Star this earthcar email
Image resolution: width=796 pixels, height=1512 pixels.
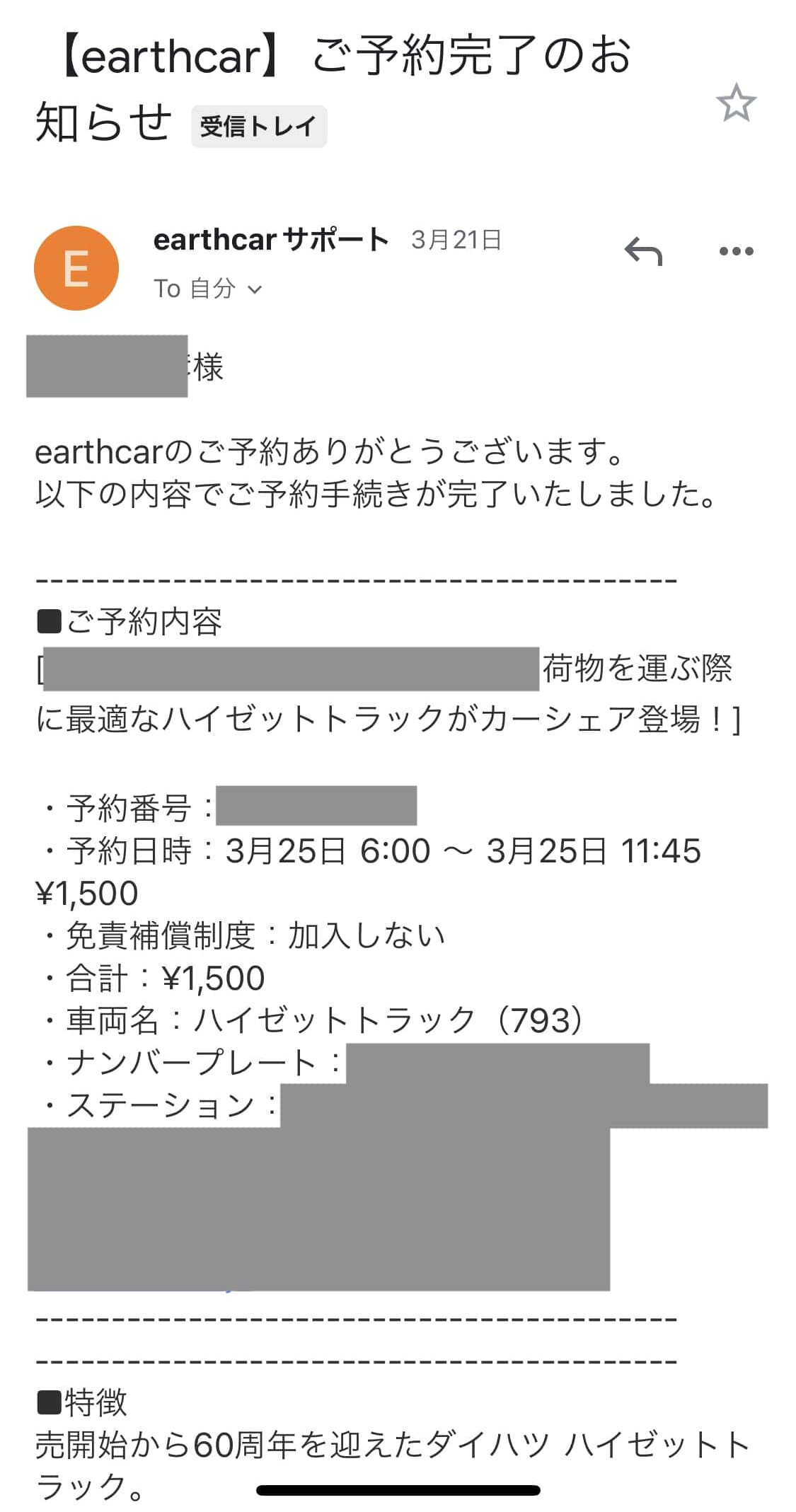(736, 103)
